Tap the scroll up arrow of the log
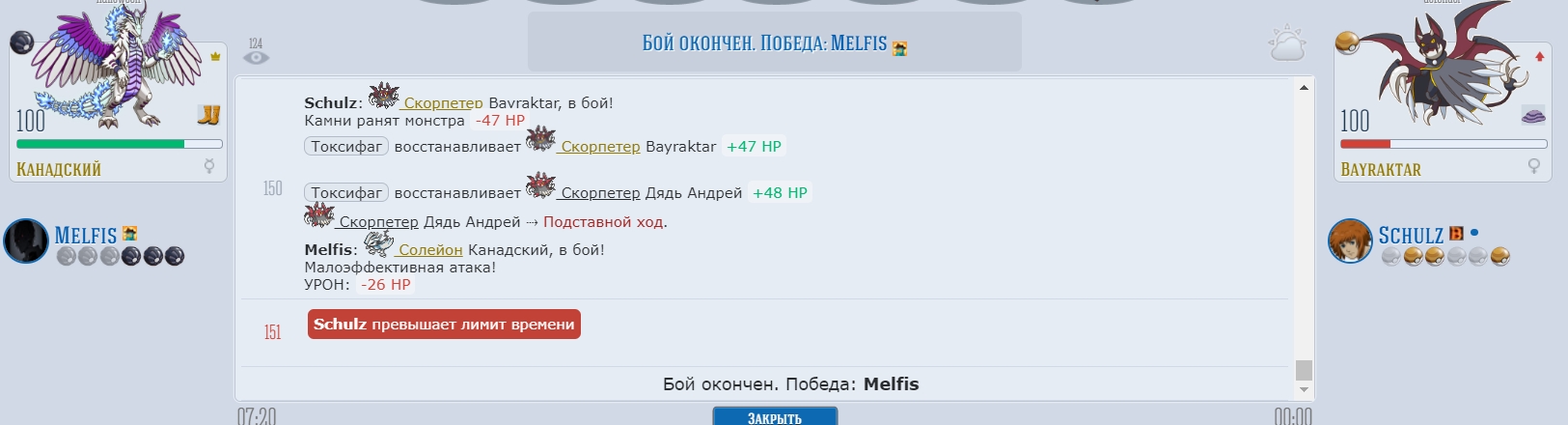Screen dimensions: 1568x425 1304,88
